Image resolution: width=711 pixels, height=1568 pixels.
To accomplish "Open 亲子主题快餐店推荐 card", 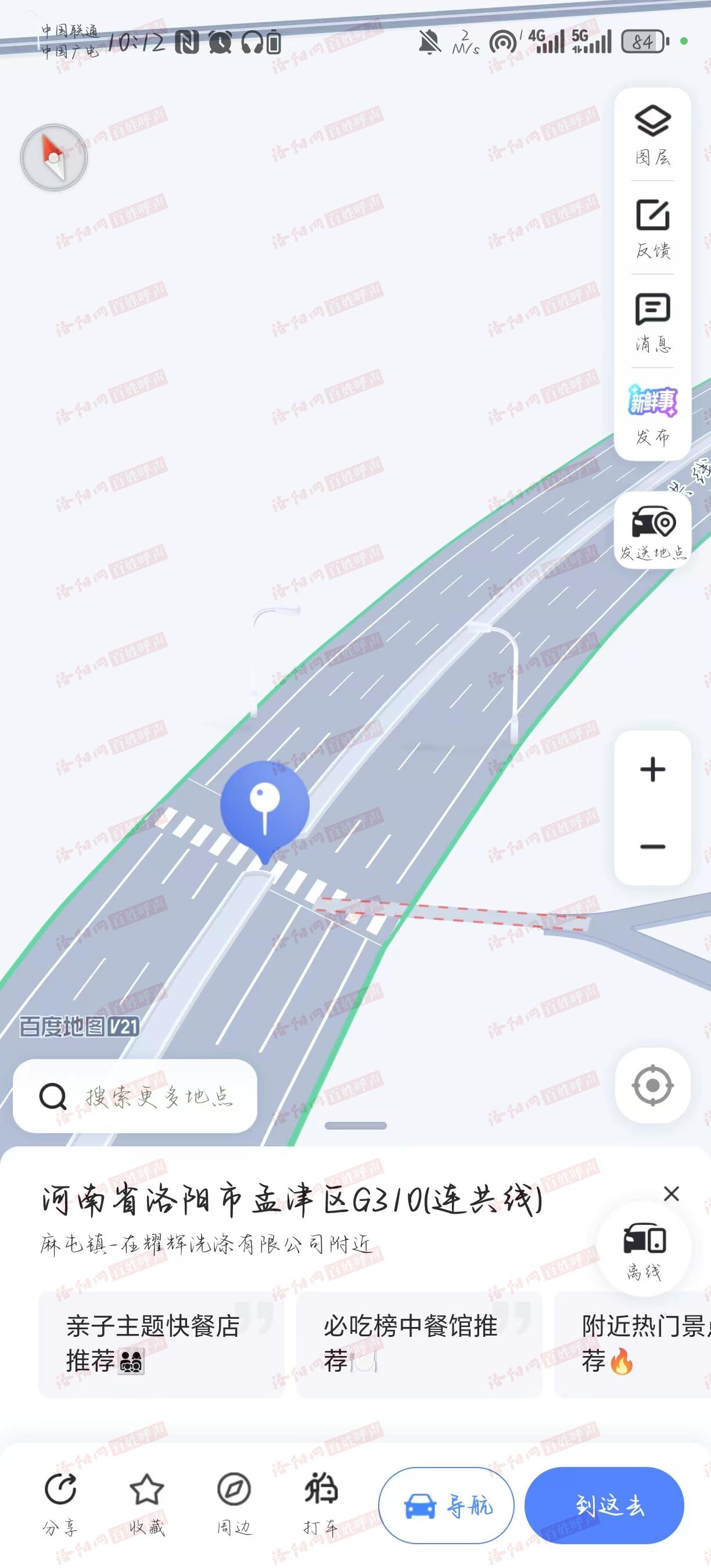I will pos(161,1344).
